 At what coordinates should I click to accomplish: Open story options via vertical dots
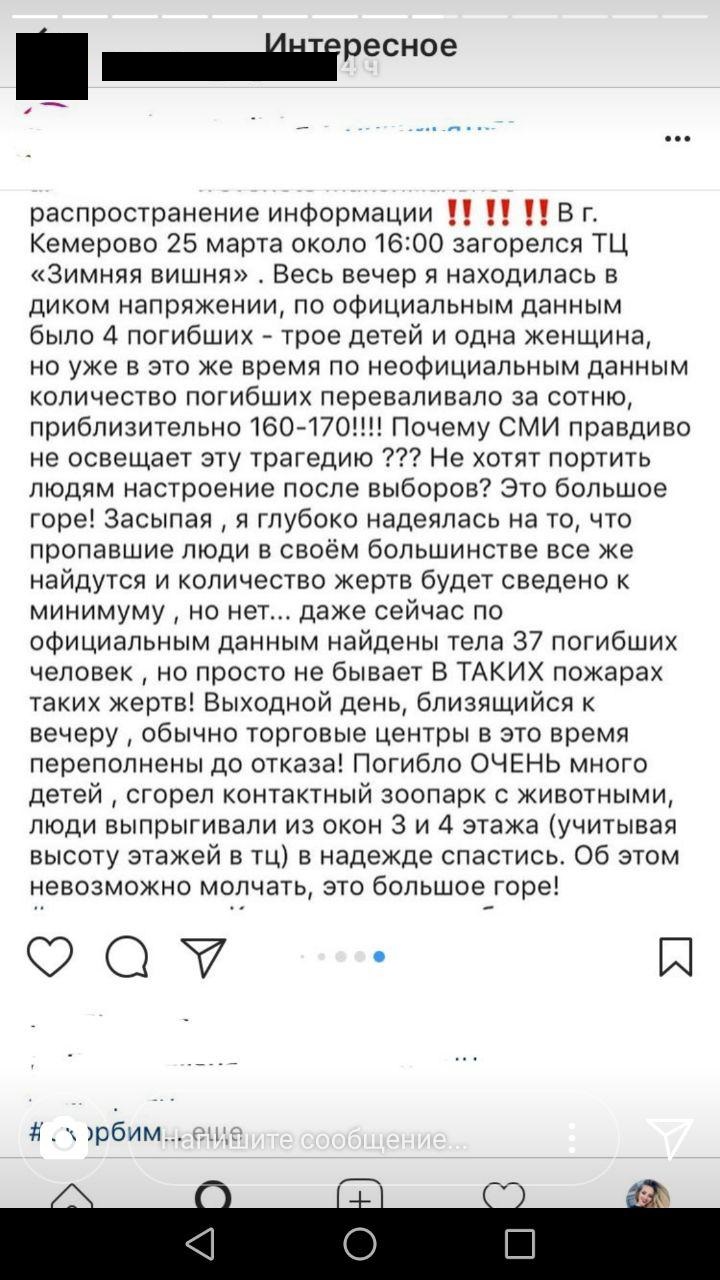[572, 1138]
